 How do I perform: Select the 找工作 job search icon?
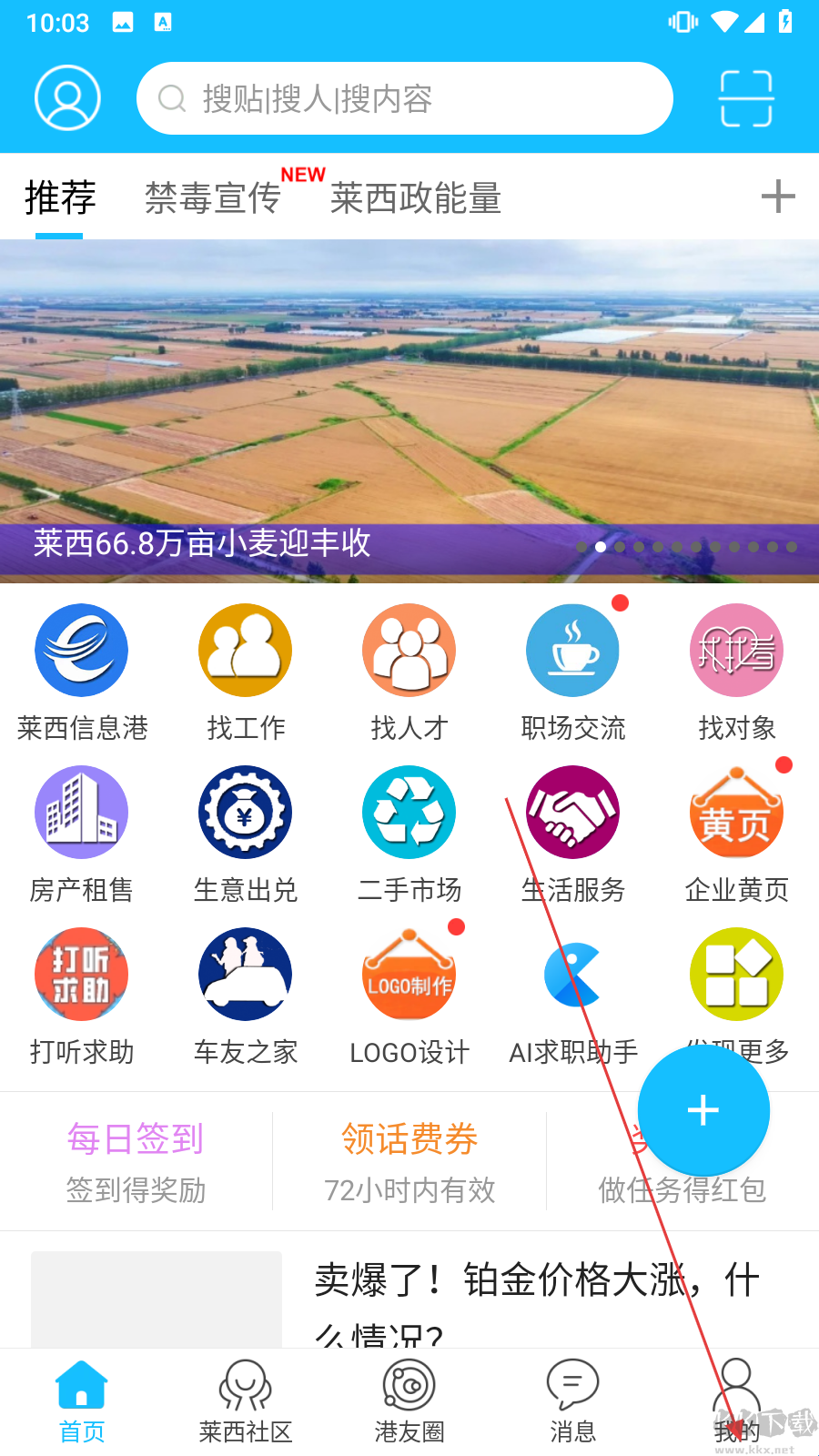click(245, 650)
